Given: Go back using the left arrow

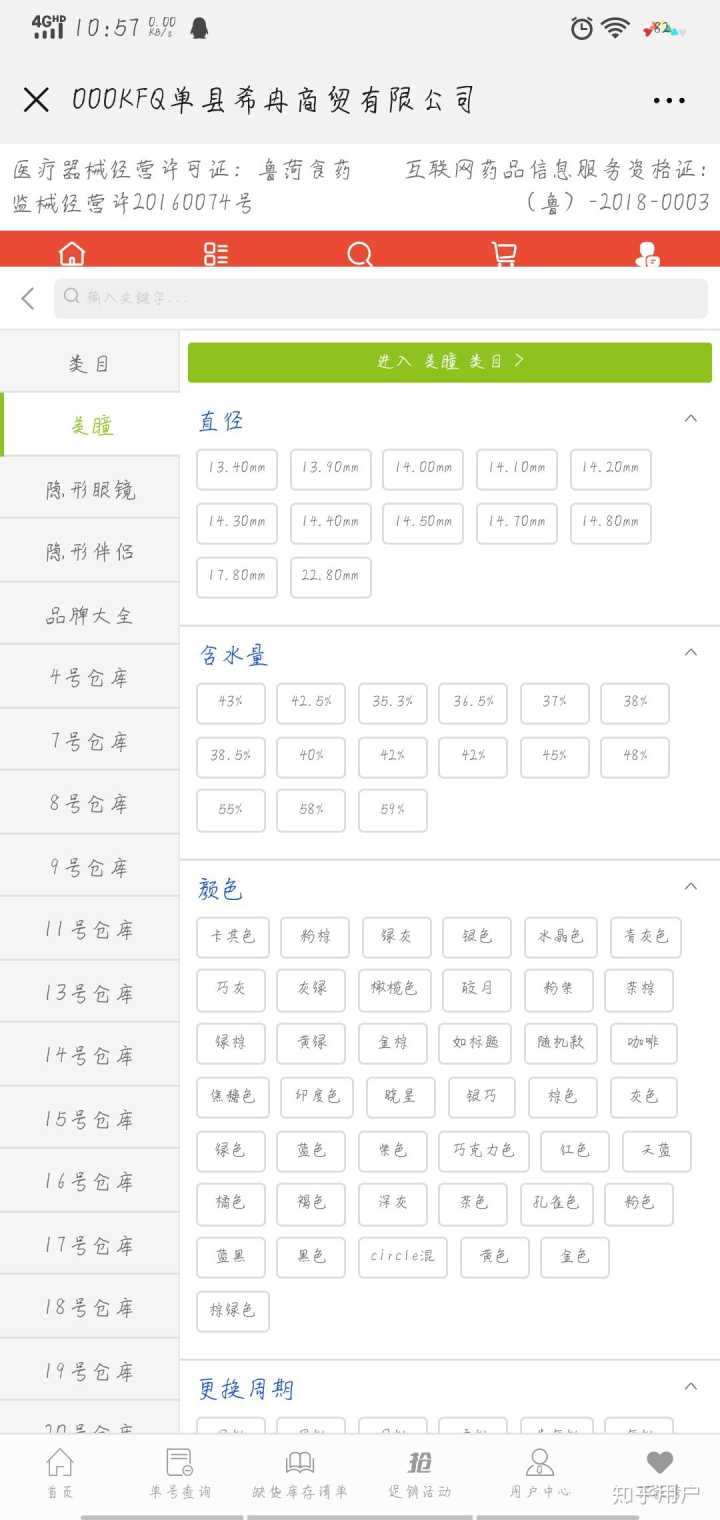Looking at the screenshot, I should tap(28, 297).
